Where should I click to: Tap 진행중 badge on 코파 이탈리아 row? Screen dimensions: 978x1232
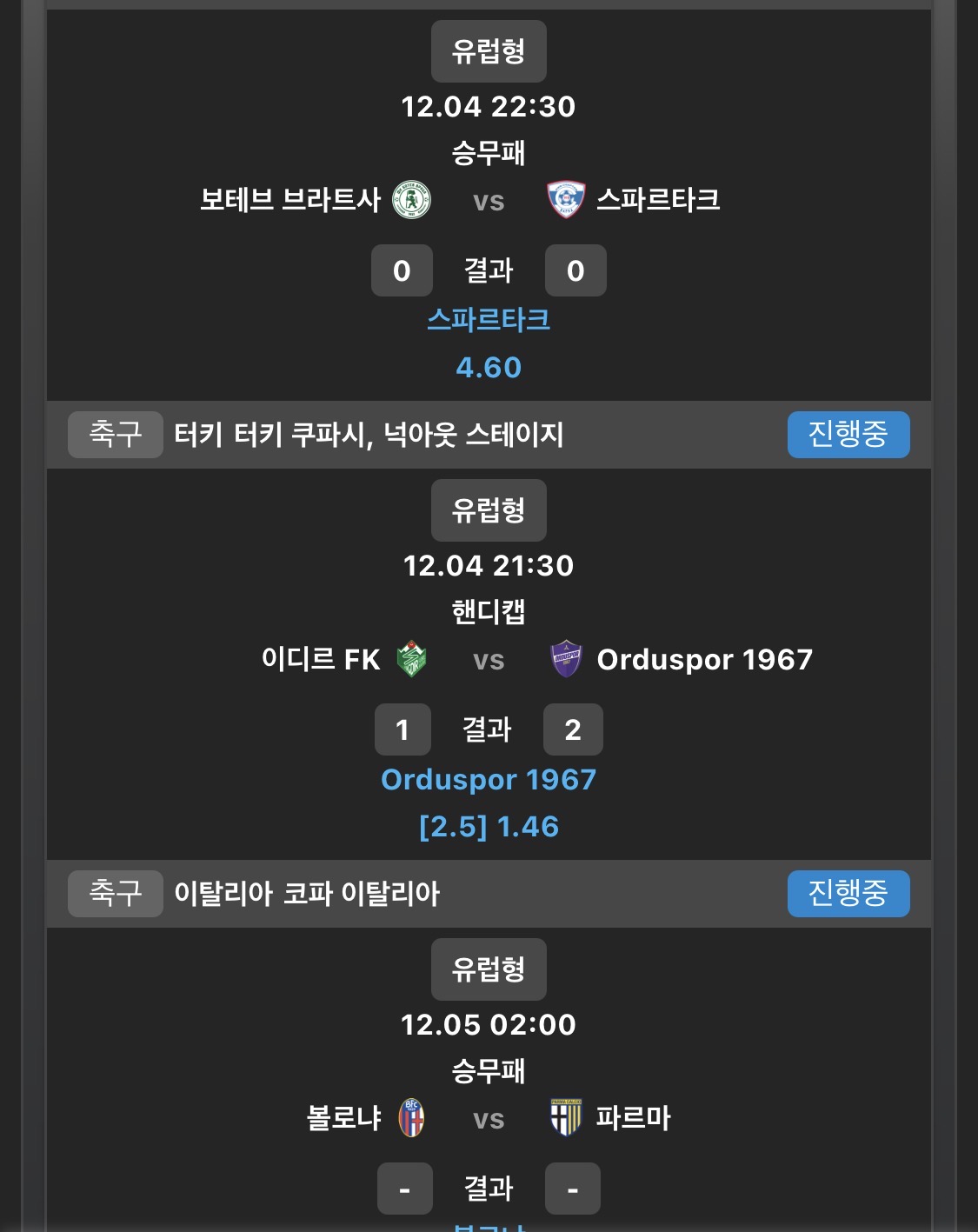pos(848,893)
